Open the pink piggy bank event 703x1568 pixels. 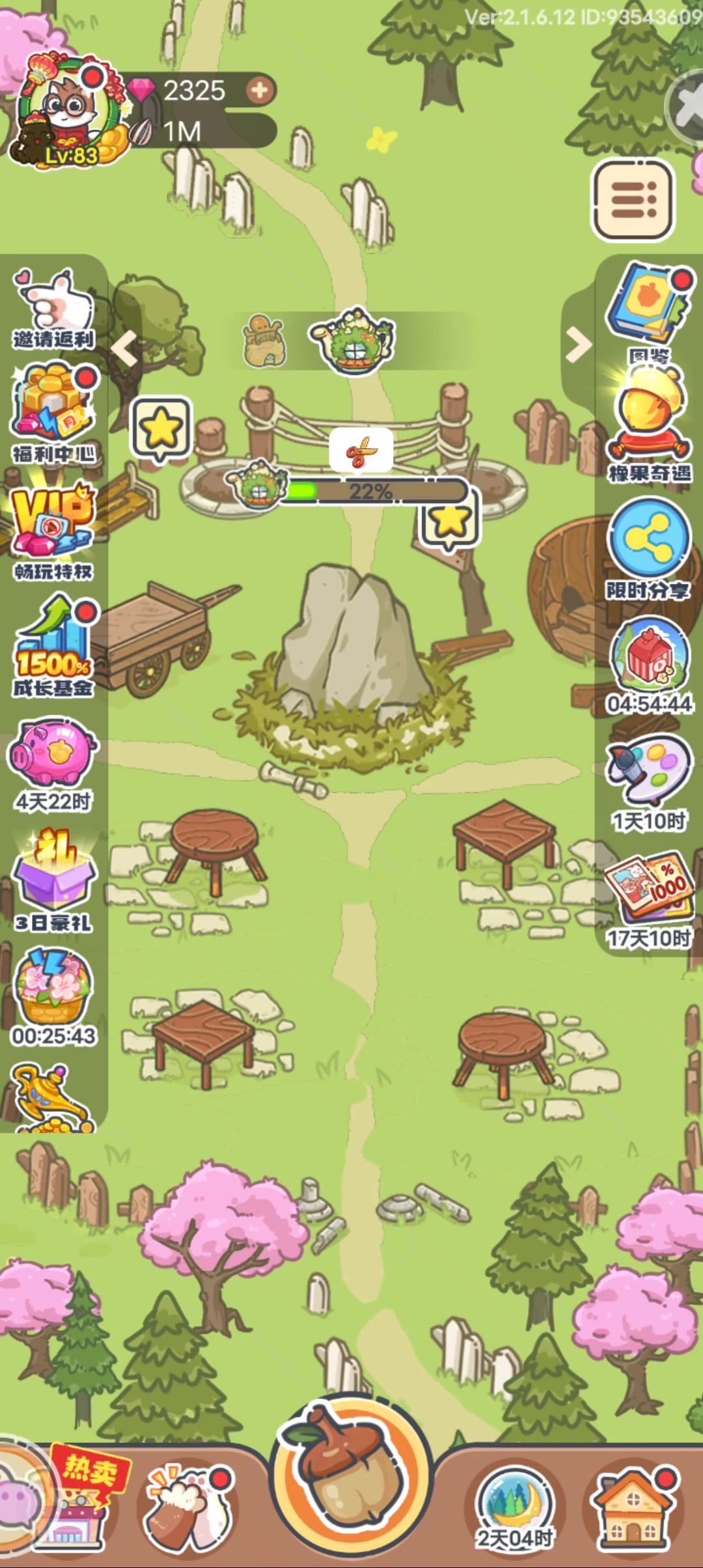pos(53,762)
